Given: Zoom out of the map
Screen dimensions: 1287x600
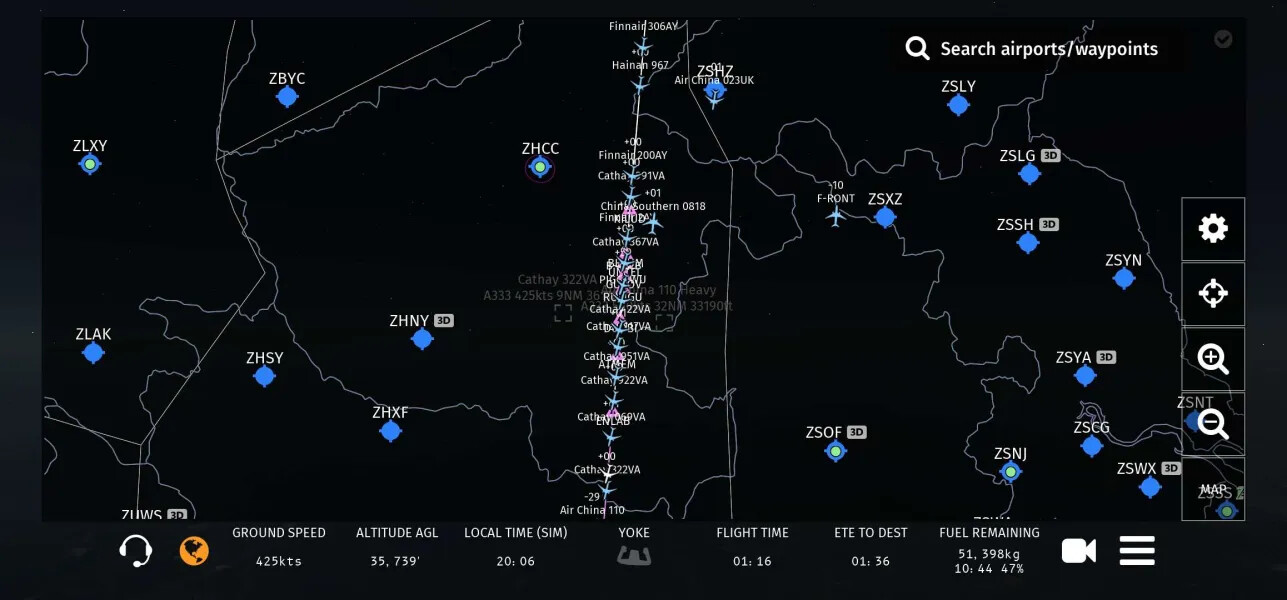Looking at the screenshot, I should coord(1213,424).
